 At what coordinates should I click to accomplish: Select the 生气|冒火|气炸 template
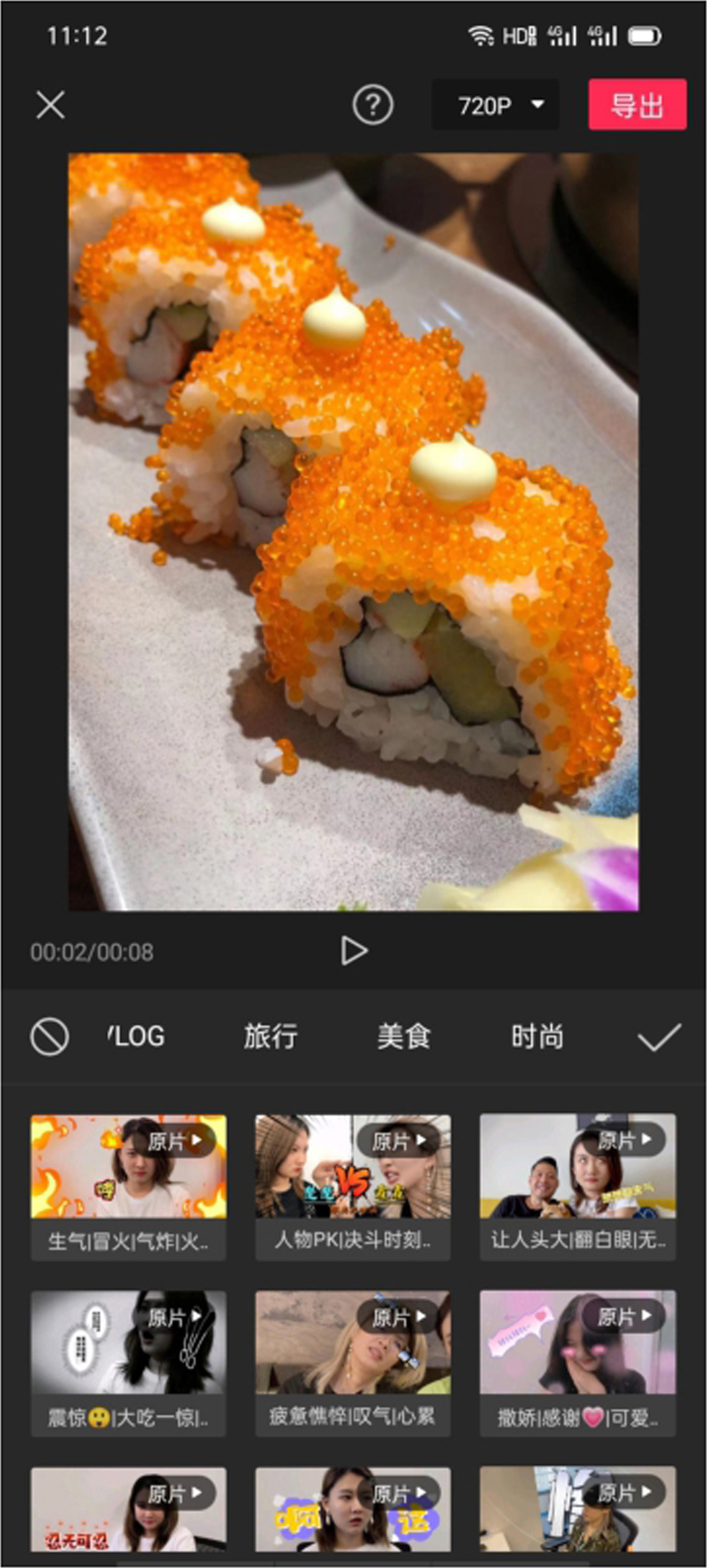[x=128, y=1185]
